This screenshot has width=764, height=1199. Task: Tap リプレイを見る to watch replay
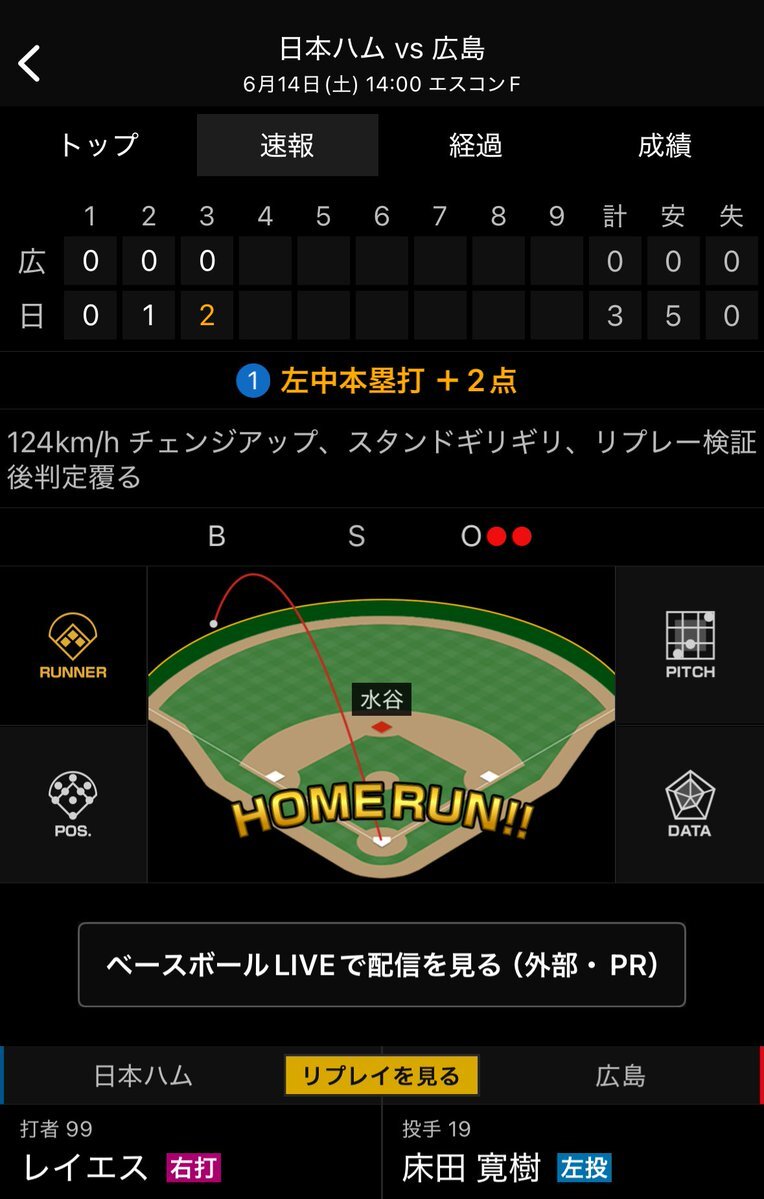click(x=381, y=1076)
